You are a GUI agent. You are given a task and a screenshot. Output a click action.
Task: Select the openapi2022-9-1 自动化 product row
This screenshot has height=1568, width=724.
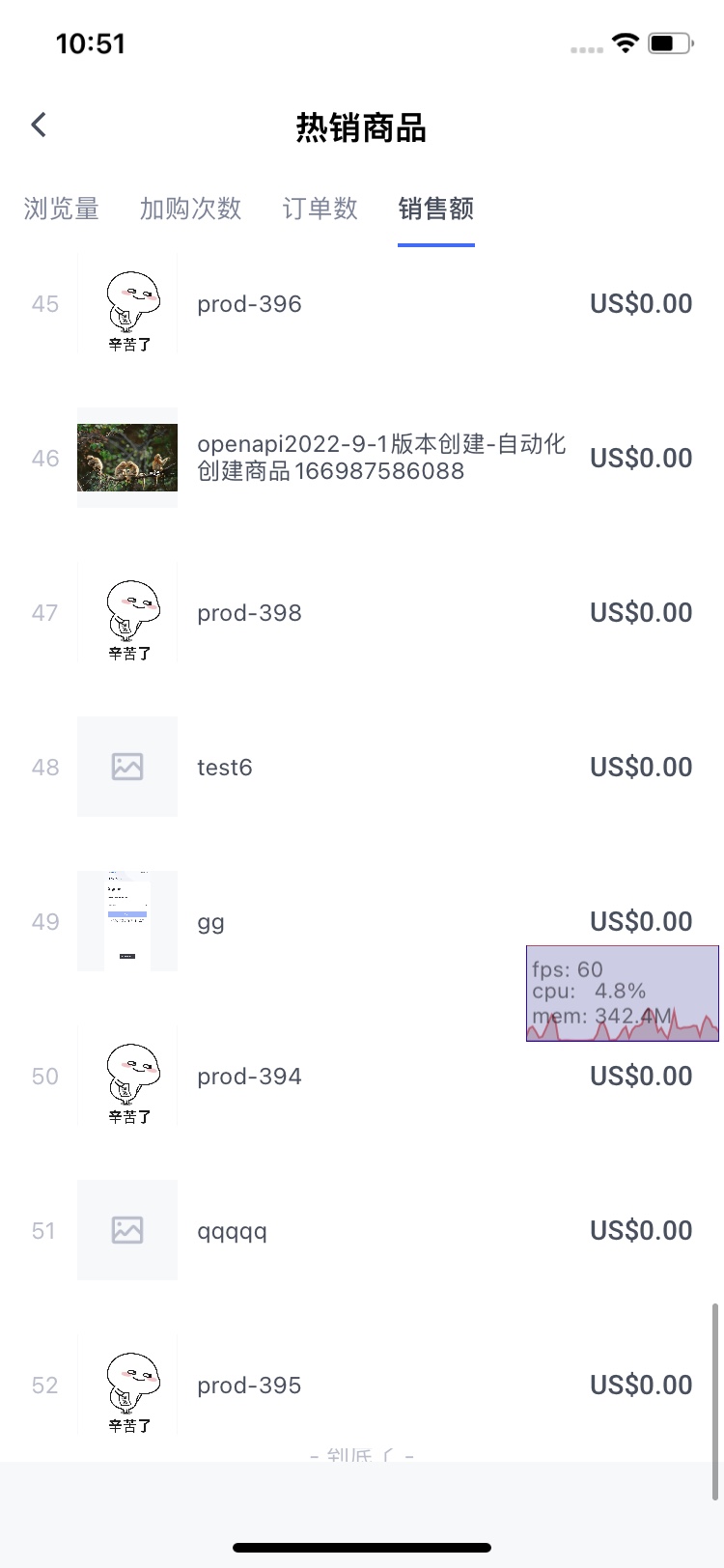pos(362,458)
